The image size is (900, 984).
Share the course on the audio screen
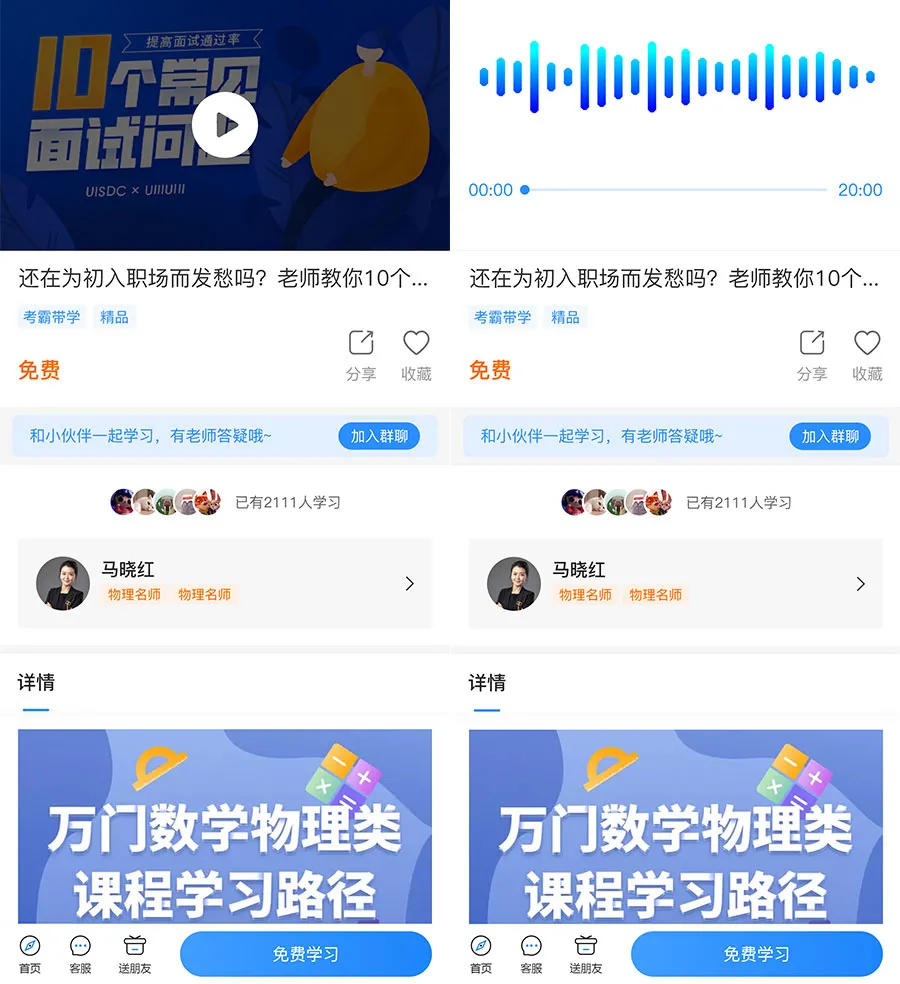point(812,355)
